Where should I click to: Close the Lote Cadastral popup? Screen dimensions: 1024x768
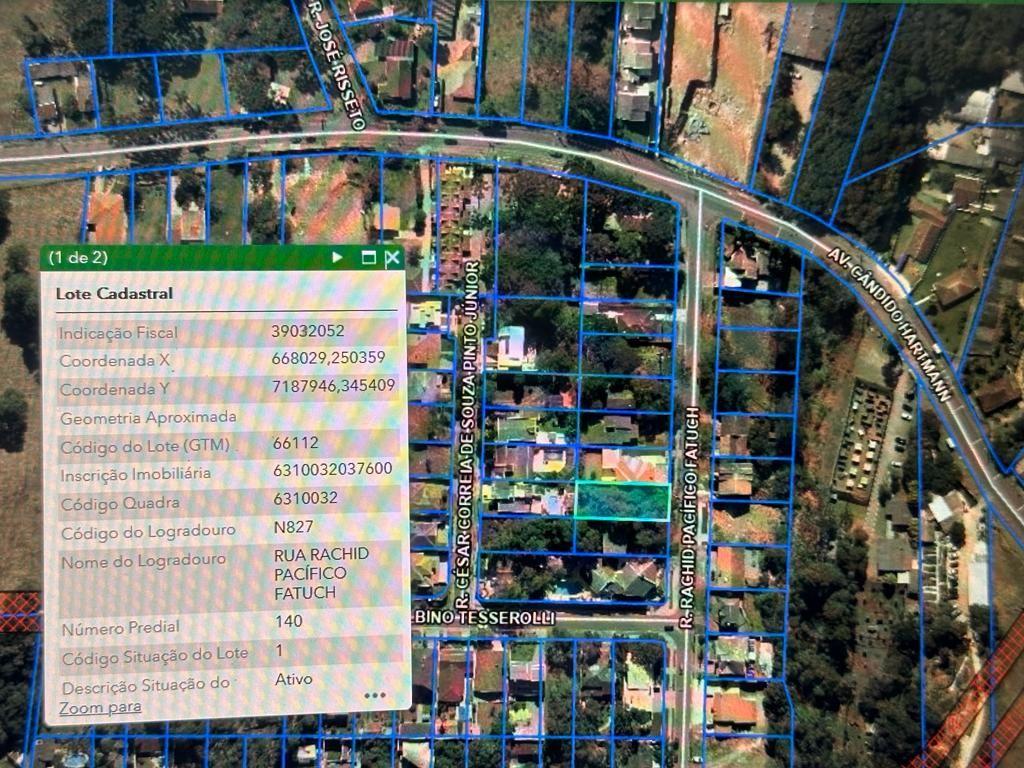[x=392, y=257]
